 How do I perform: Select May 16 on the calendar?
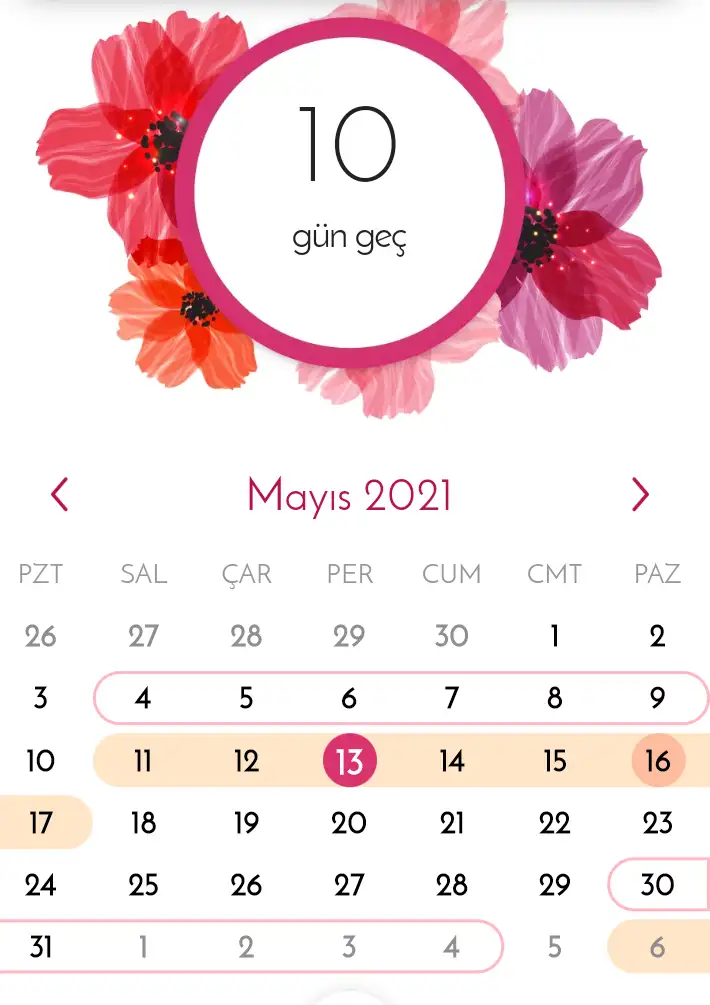pos(657,761)
